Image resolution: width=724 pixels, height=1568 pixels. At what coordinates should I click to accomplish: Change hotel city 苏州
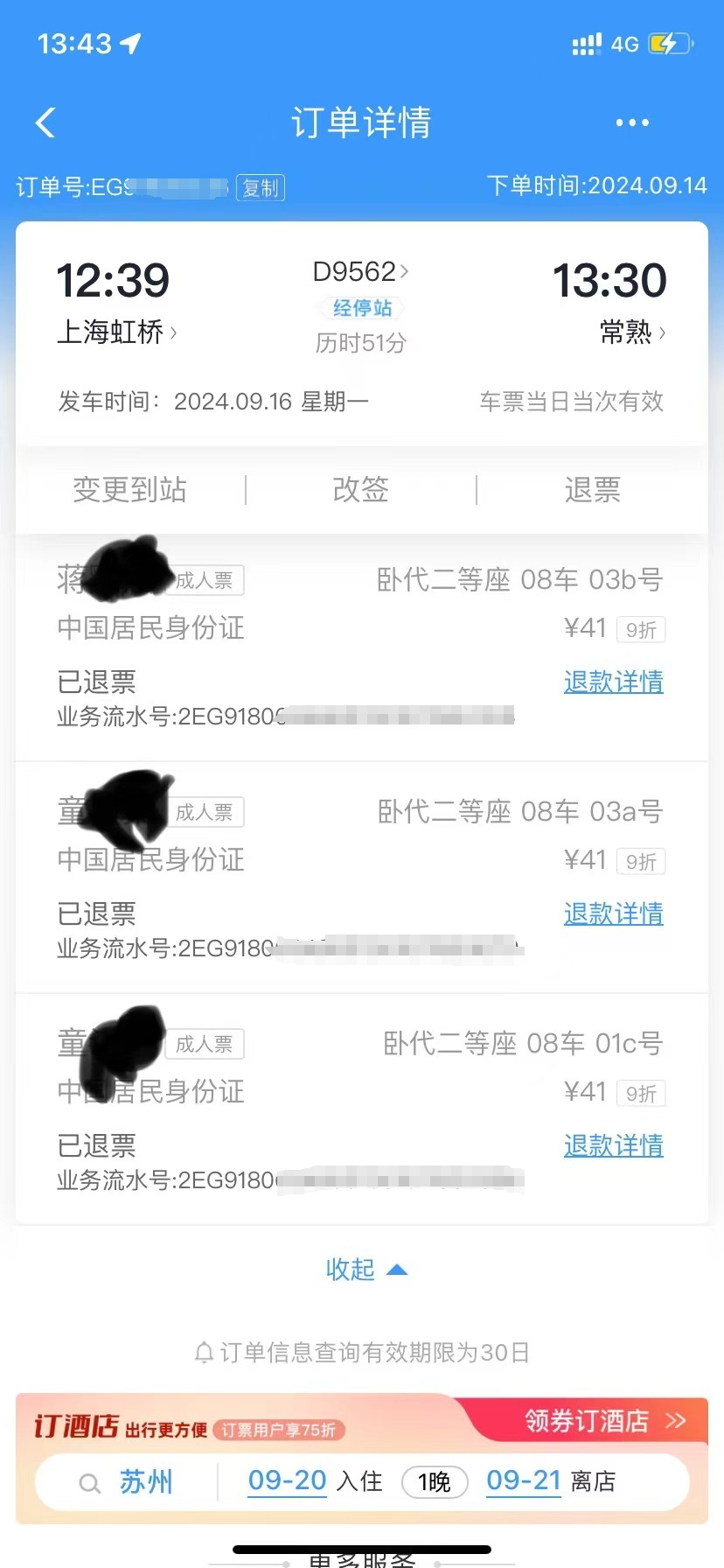tap(145, 1481)
